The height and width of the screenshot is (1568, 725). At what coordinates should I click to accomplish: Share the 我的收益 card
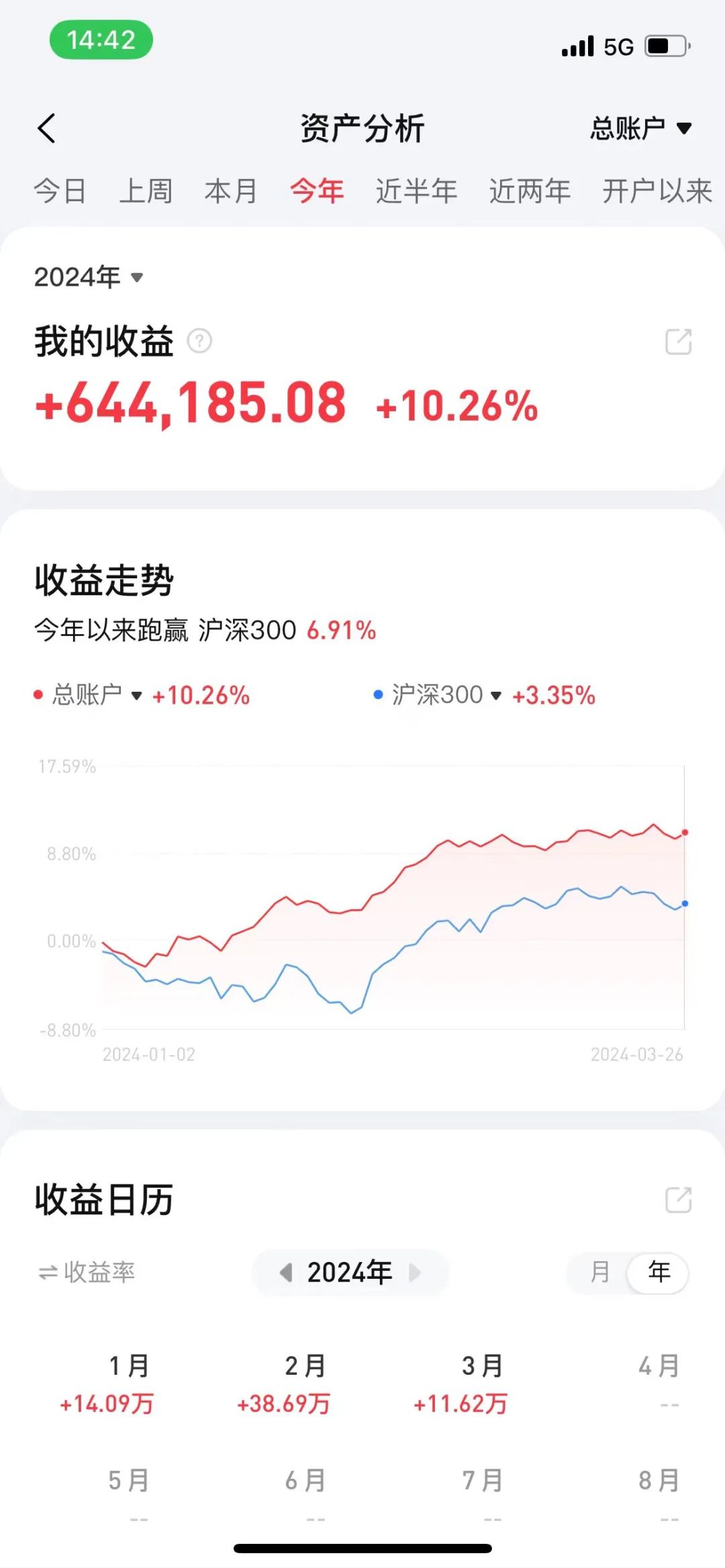click(678, 342)
